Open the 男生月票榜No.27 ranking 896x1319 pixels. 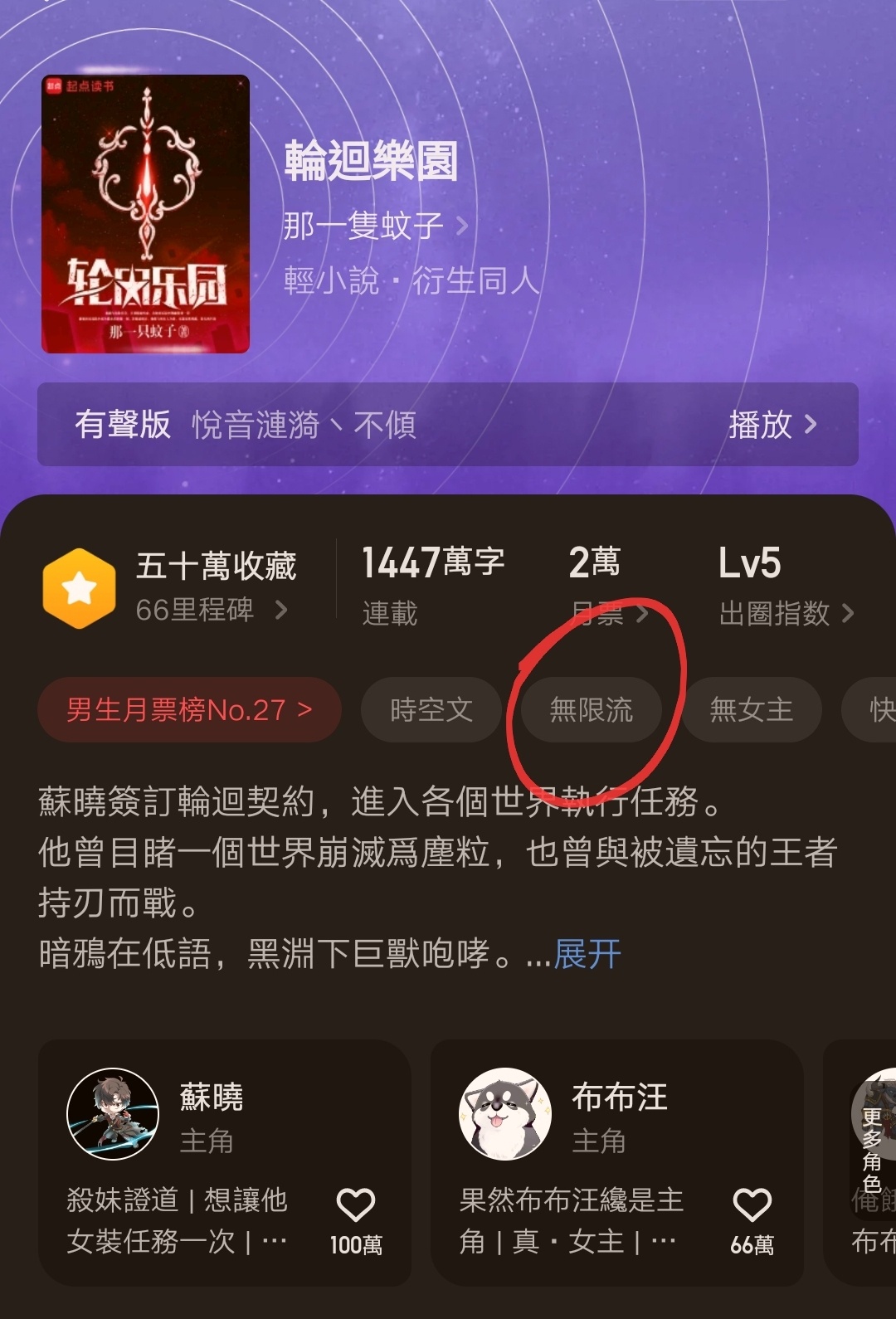189,710
